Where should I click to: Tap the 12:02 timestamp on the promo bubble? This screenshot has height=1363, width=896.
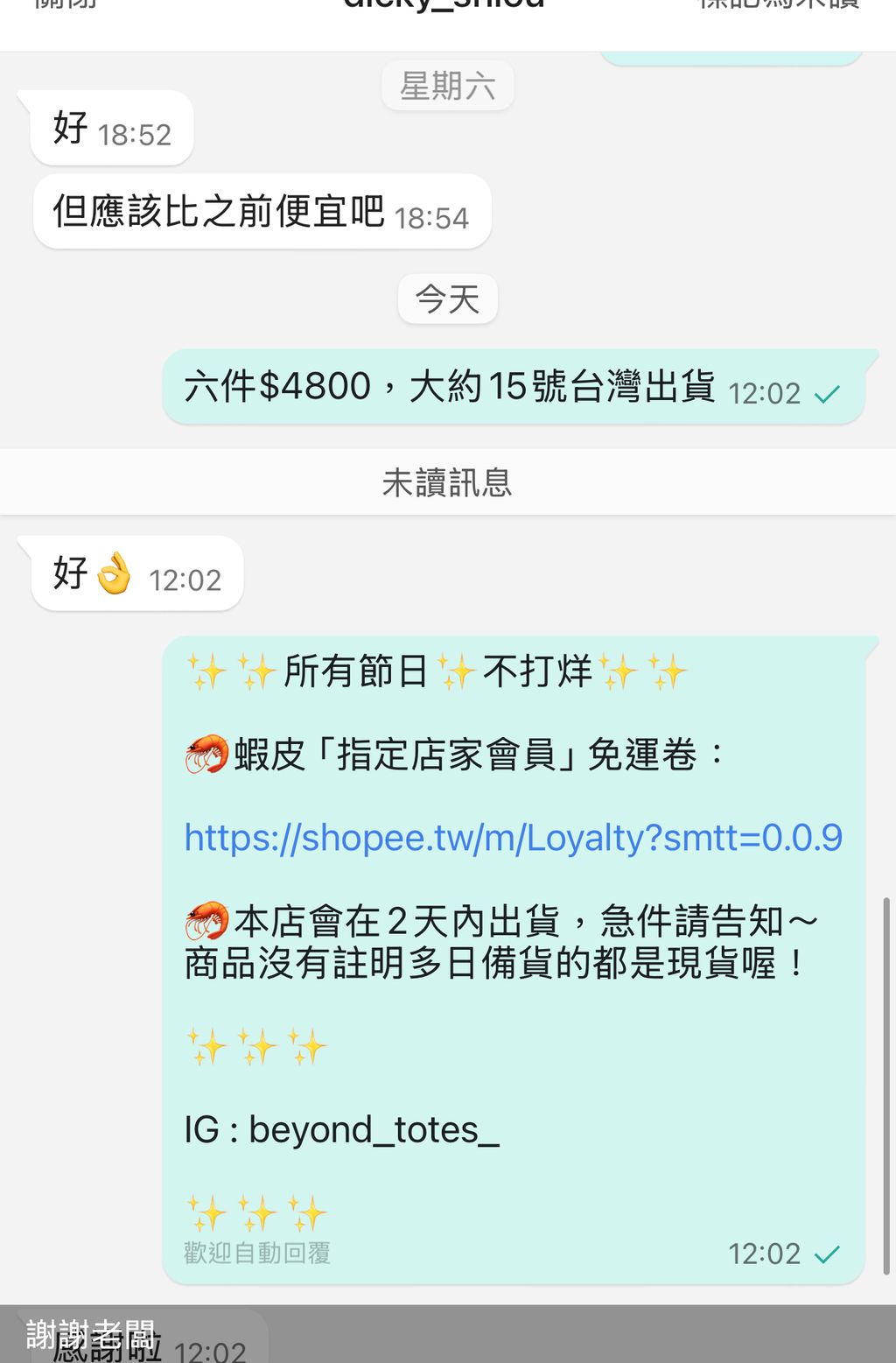[764, 1254]
